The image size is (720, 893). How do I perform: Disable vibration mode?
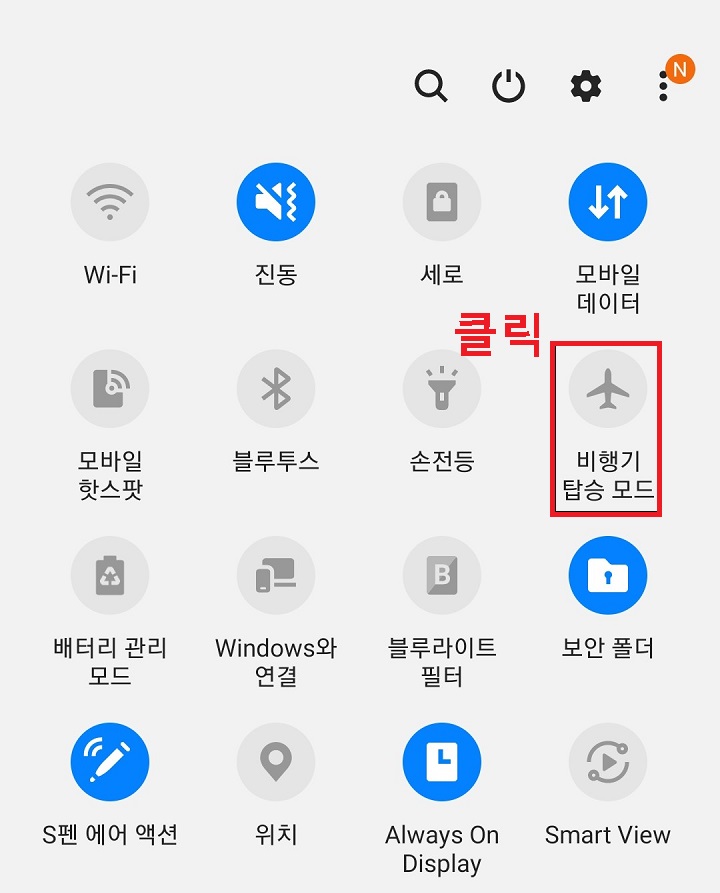(276, 201)
